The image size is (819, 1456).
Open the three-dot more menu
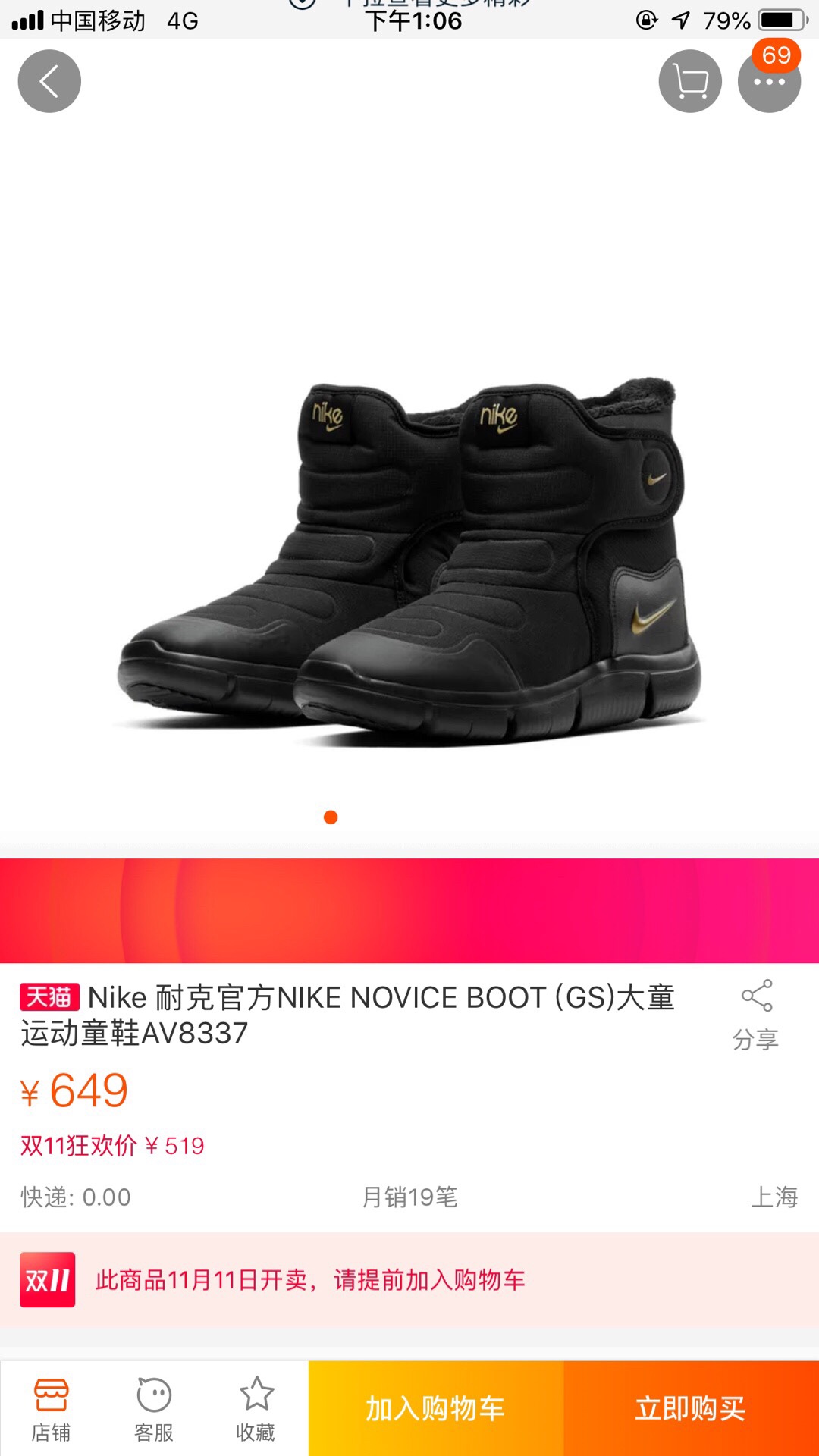[769, 81]
